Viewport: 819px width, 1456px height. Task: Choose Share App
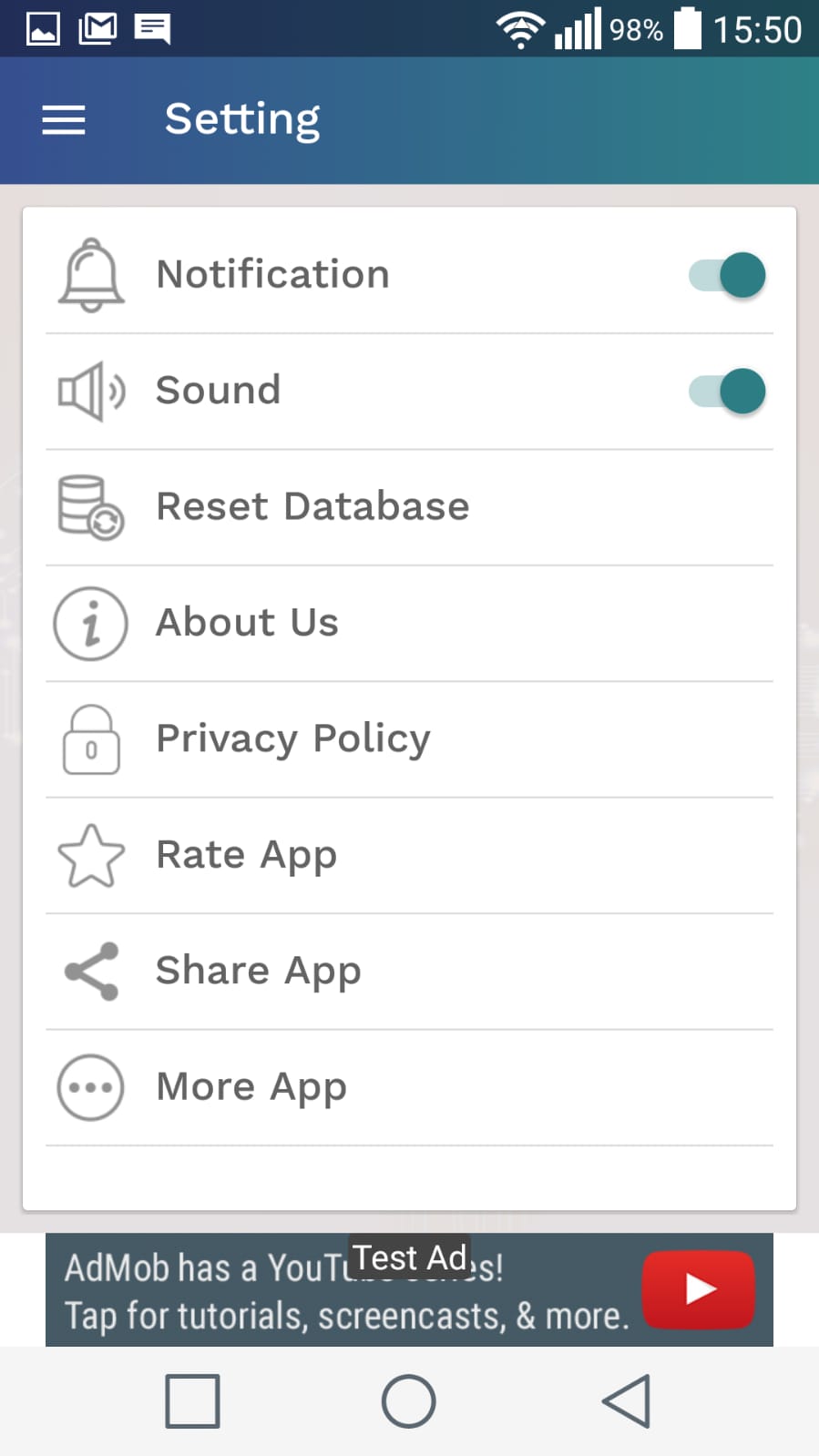pos(409,972)
